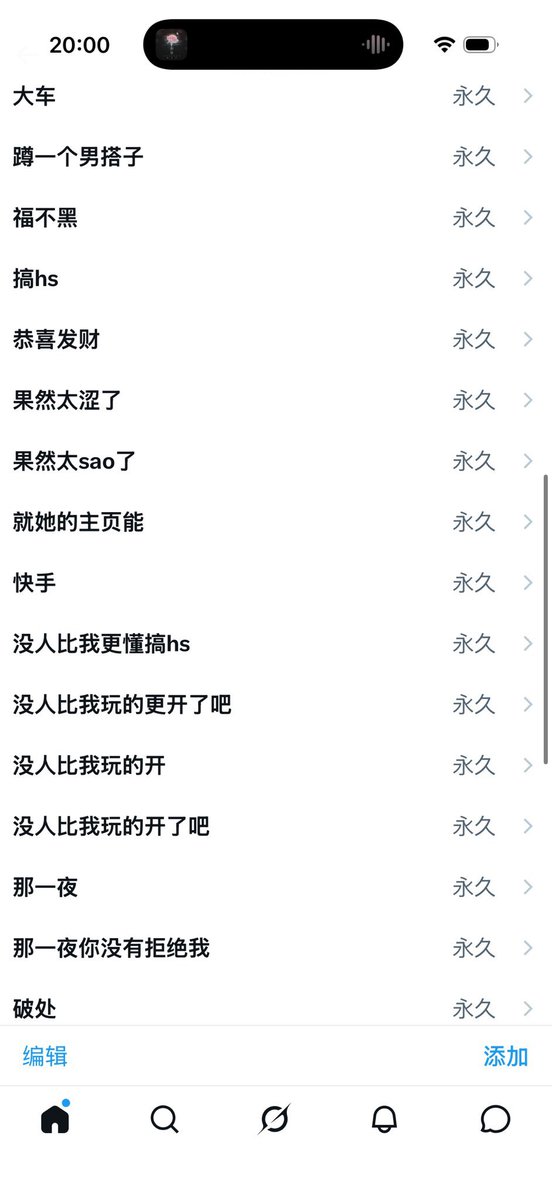Open the muted word 快手
The height and width of the screenshot is (1200, 552).
click(276, 583)
